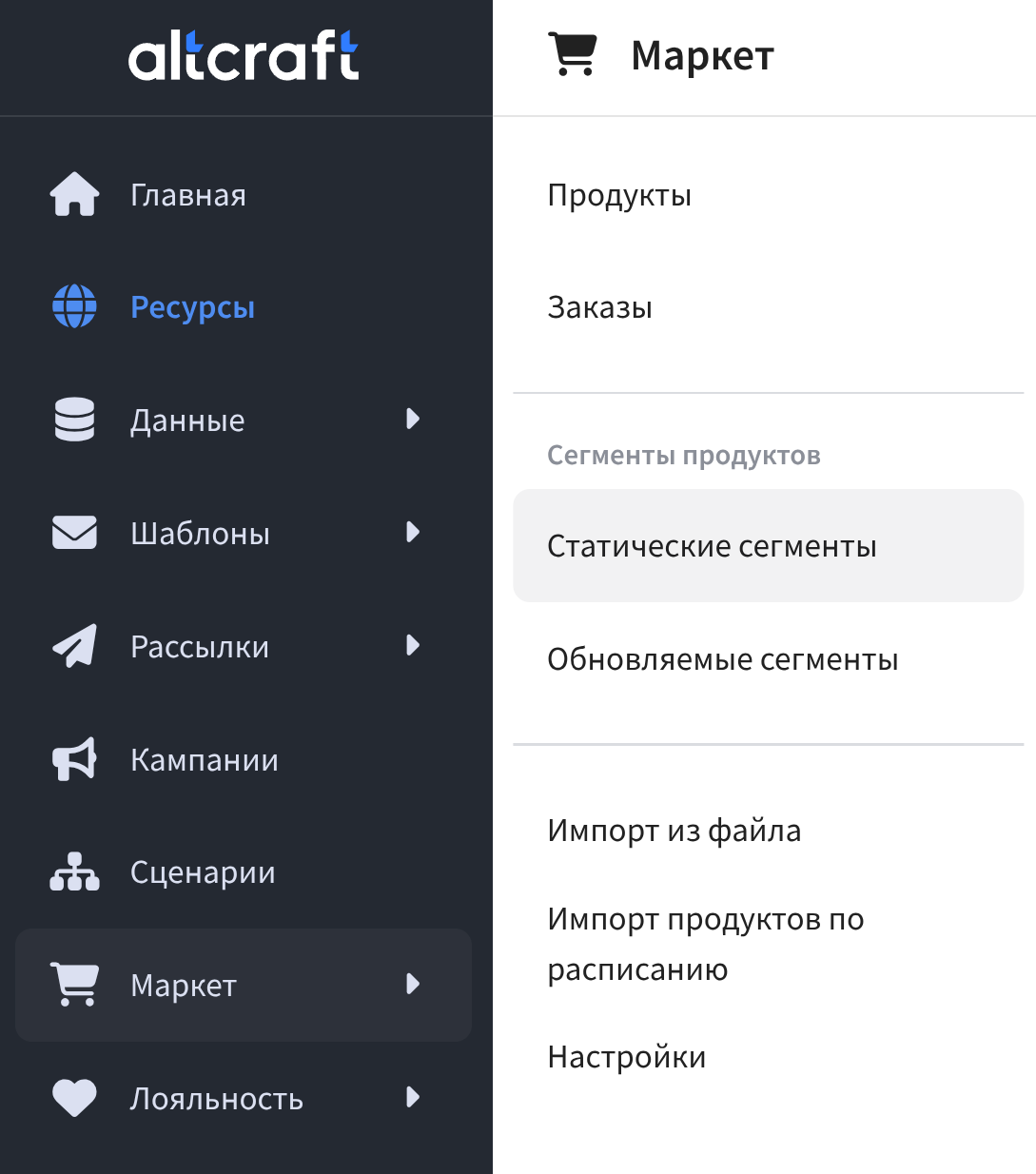Expand the Лояльность menu
Image resolution: width=1036 pixels, height=1174 pixels.
point(216,1098)
